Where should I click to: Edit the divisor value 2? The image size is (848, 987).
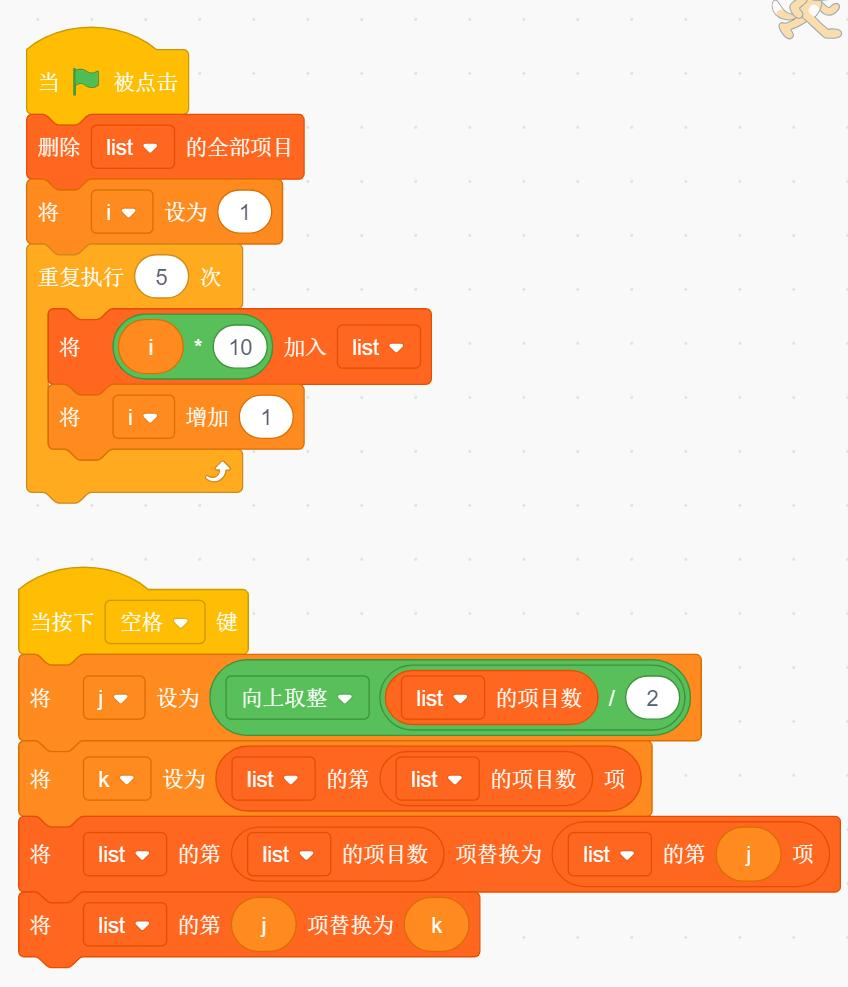coord(652,698)
